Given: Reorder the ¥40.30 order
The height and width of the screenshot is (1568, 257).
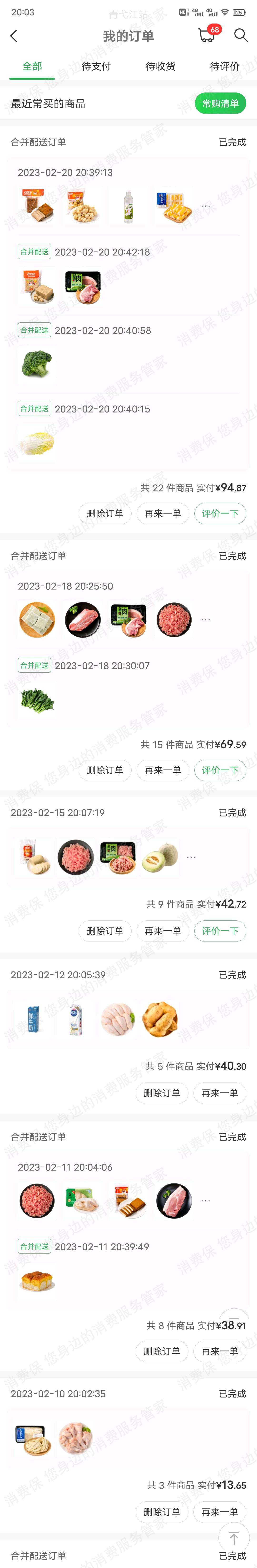Looking at the screenshot, I should (220, 1093).
